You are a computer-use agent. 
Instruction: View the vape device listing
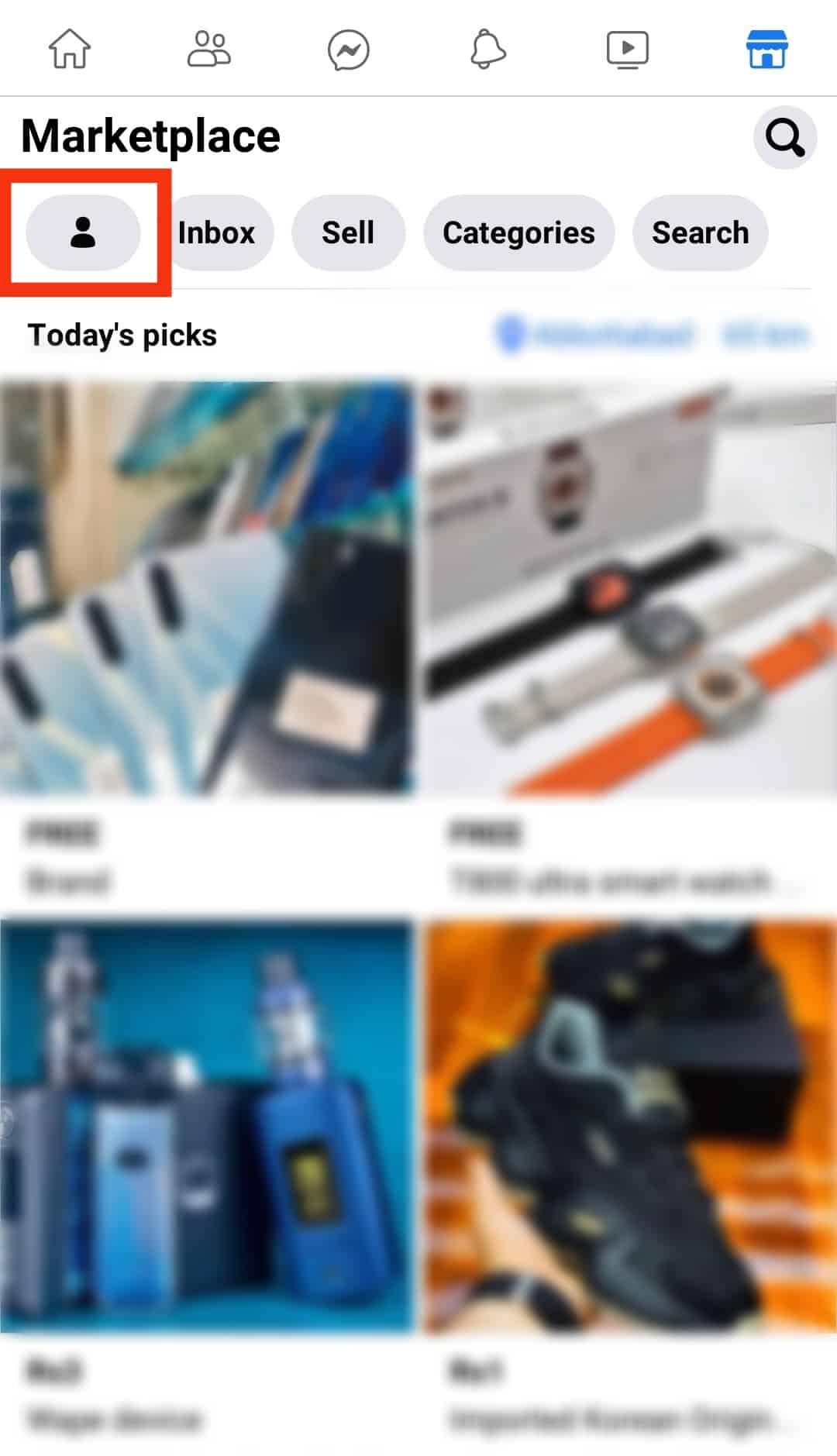[x=206, y=1125]
